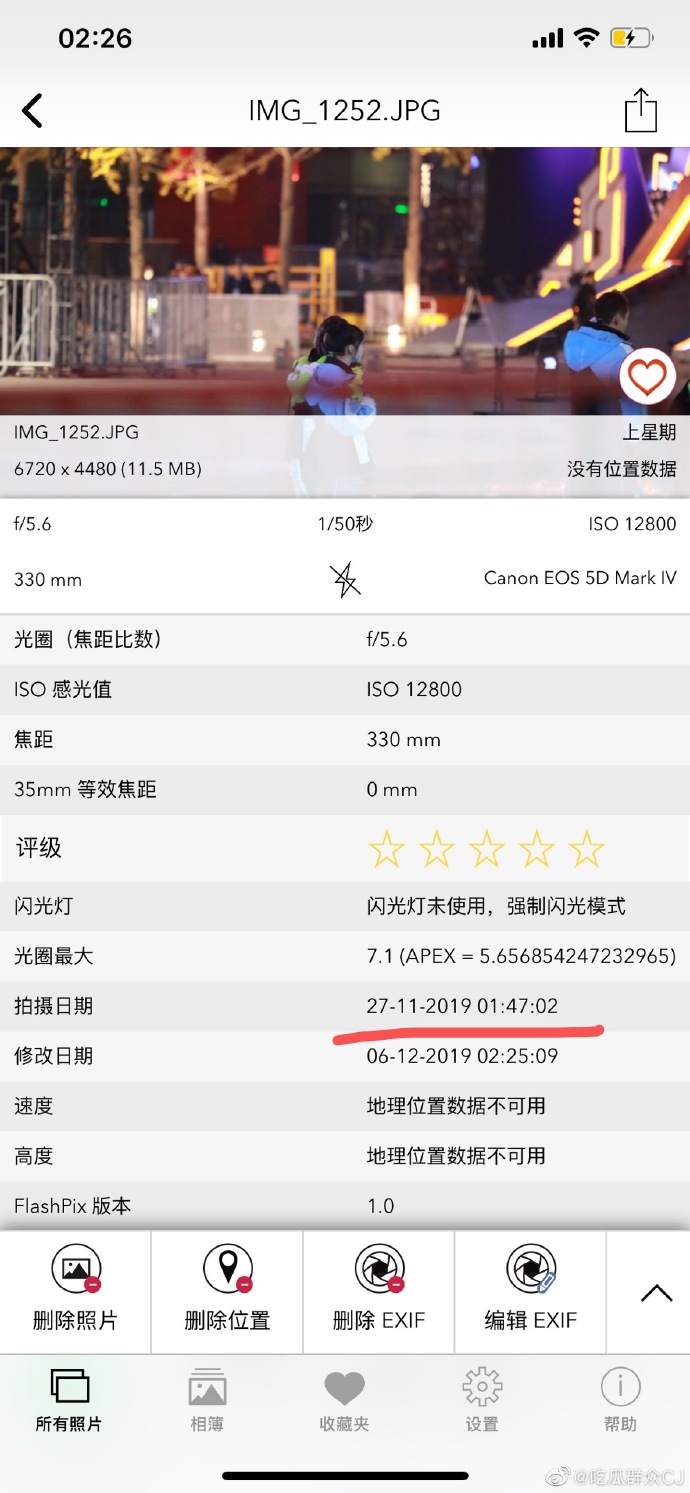The height and width of the screenshot is (1493, 690).
Task: Tap 删除照片 to delete the photo
Action: click(76, 1291)
